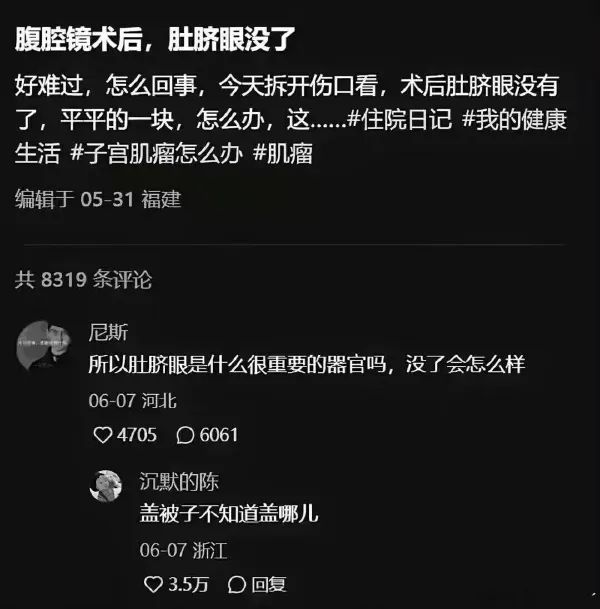Like 尼斯's comment with 4705 likes
600x609 pixels.
(102, 435)
